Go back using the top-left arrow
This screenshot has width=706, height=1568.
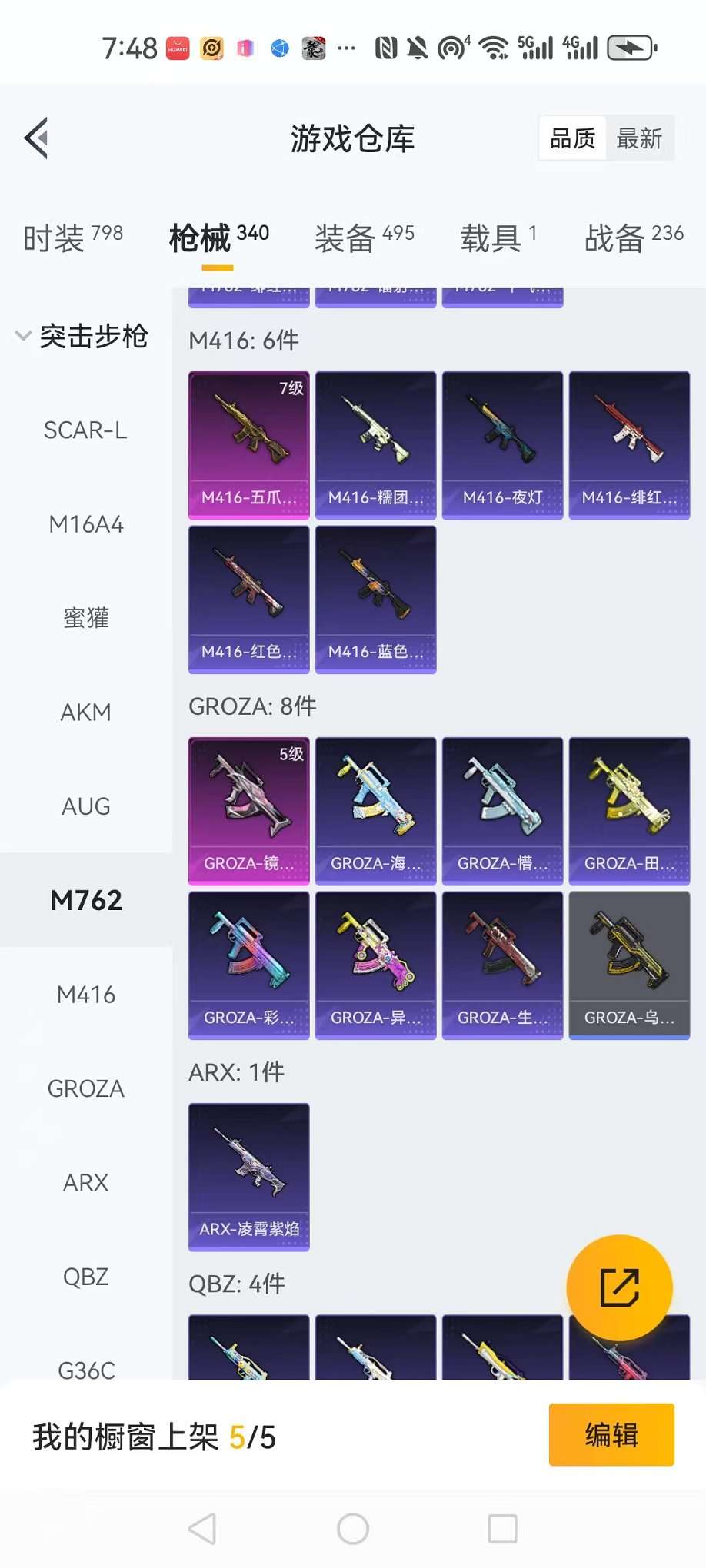point(37,138)
